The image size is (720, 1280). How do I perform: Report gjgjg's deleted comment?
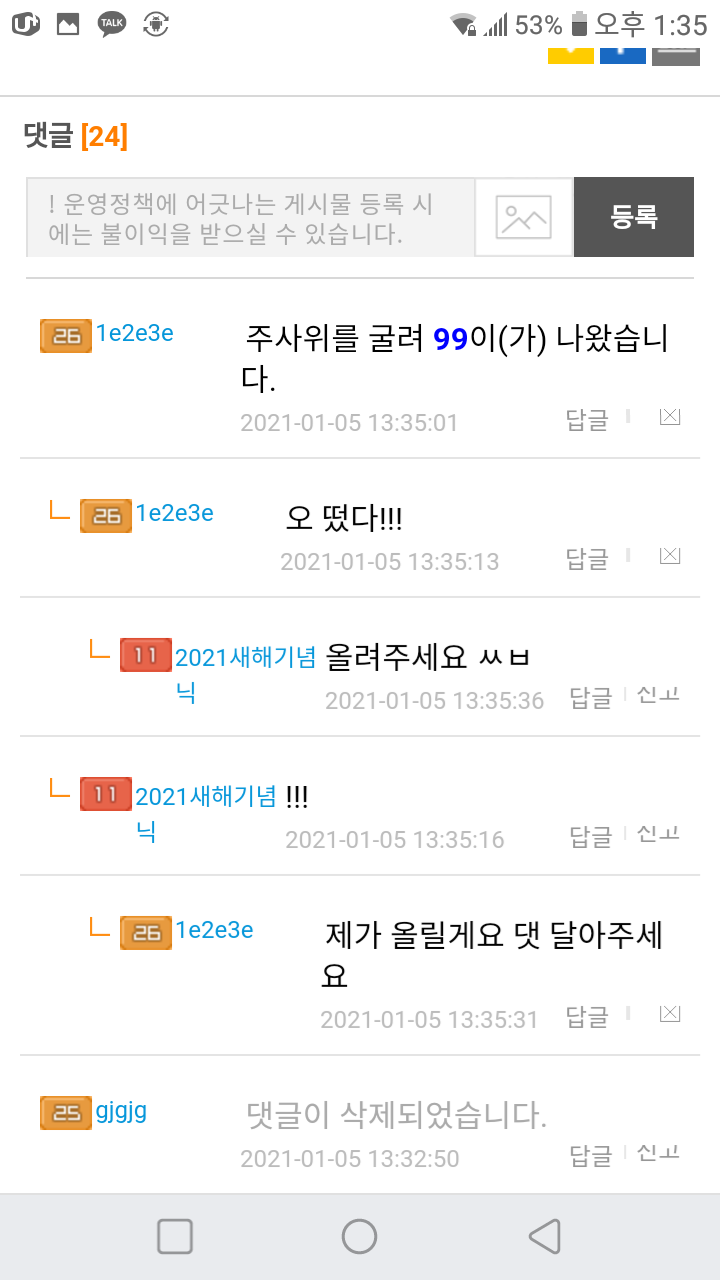(659, 1153)
